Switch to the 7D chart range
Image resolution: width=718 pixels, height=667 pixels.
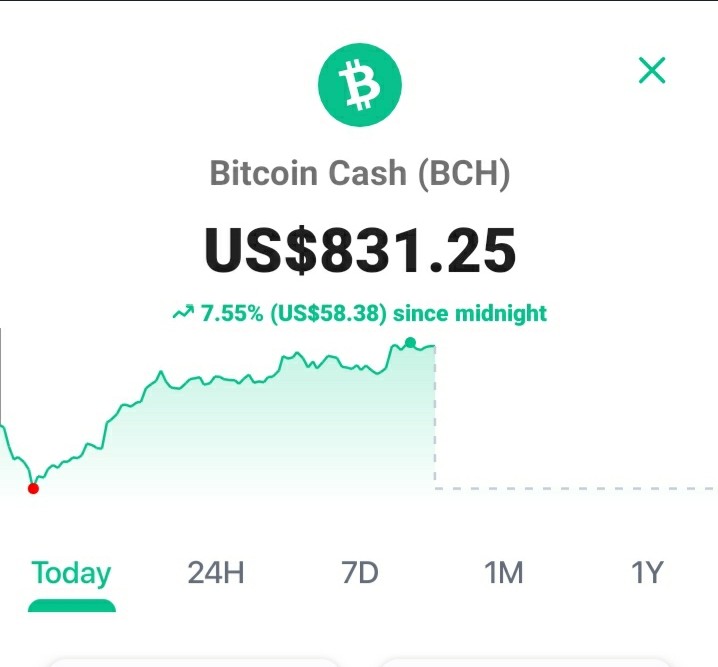pos(360,572)
